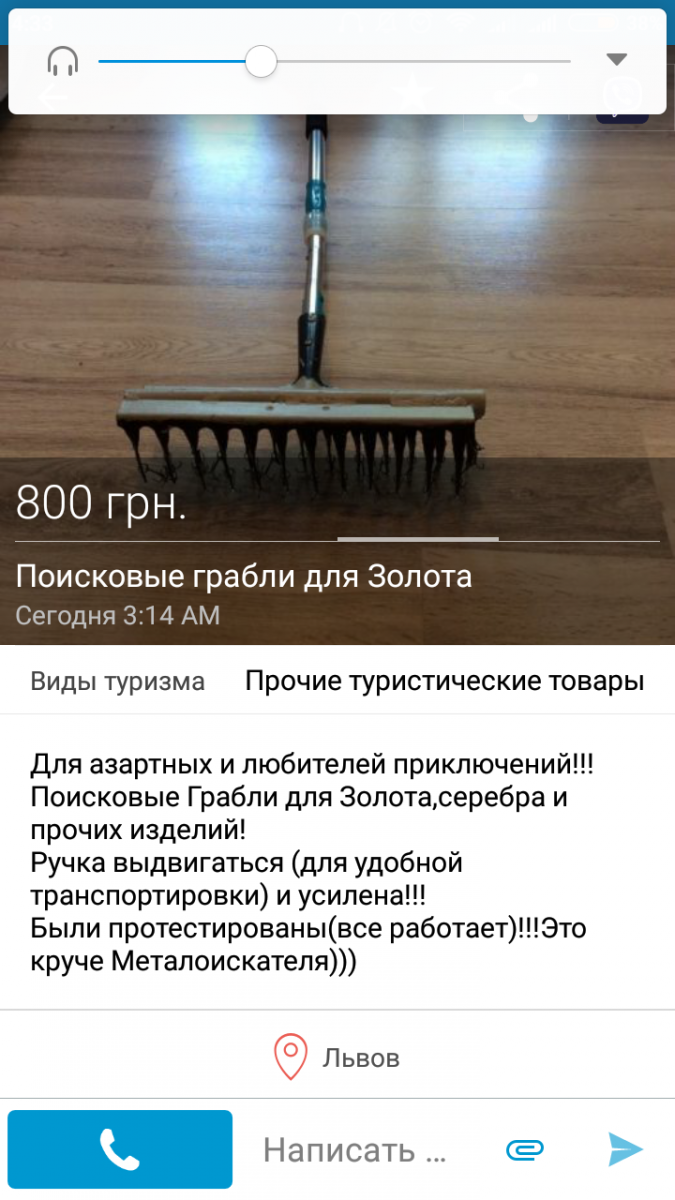The image size is (675, 1200).
Task: Attach a file with the paperclip icon
Action: click(x=525, y=1150)
